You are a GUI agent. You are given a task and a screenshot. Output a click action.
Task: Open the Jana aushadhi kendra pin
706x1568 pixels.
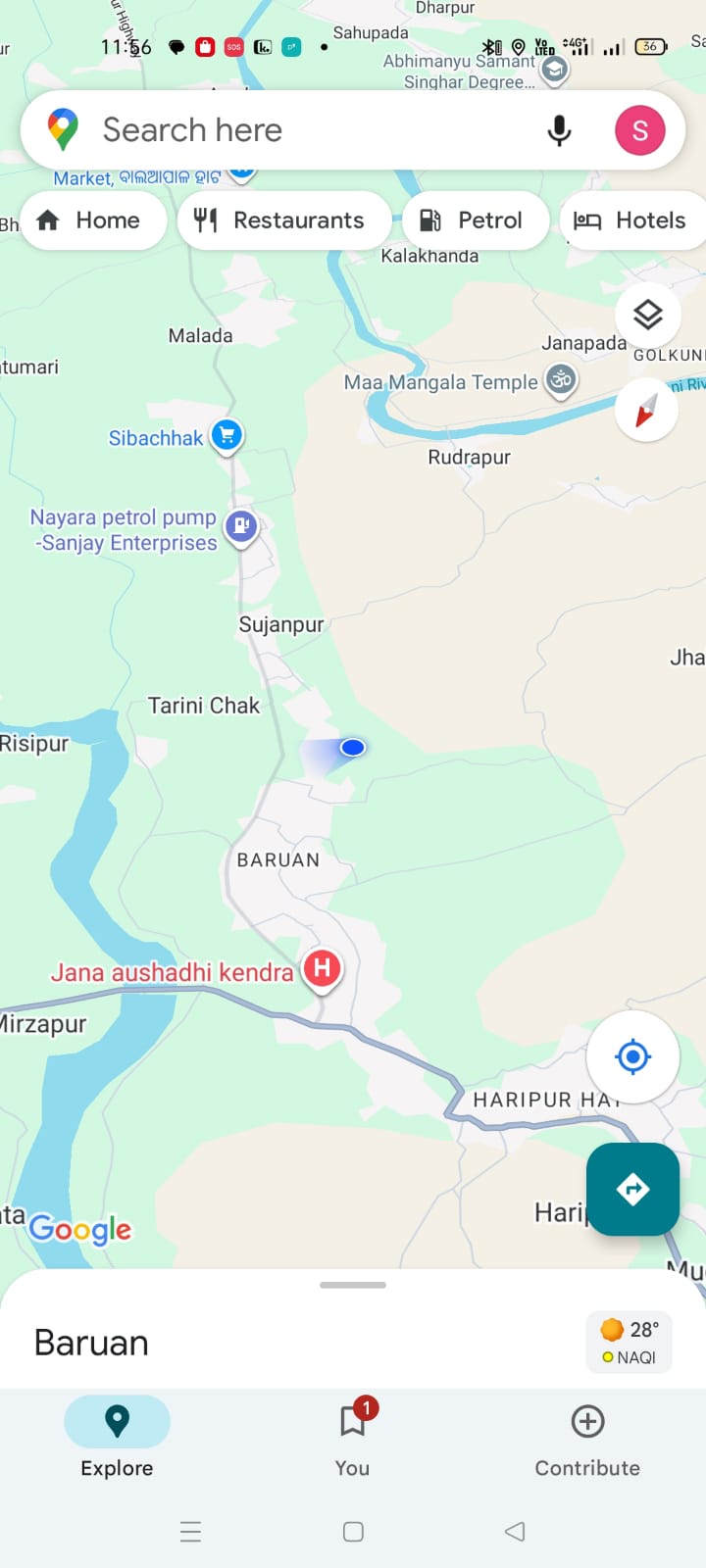pyautogui.click(x=322, y=968)
